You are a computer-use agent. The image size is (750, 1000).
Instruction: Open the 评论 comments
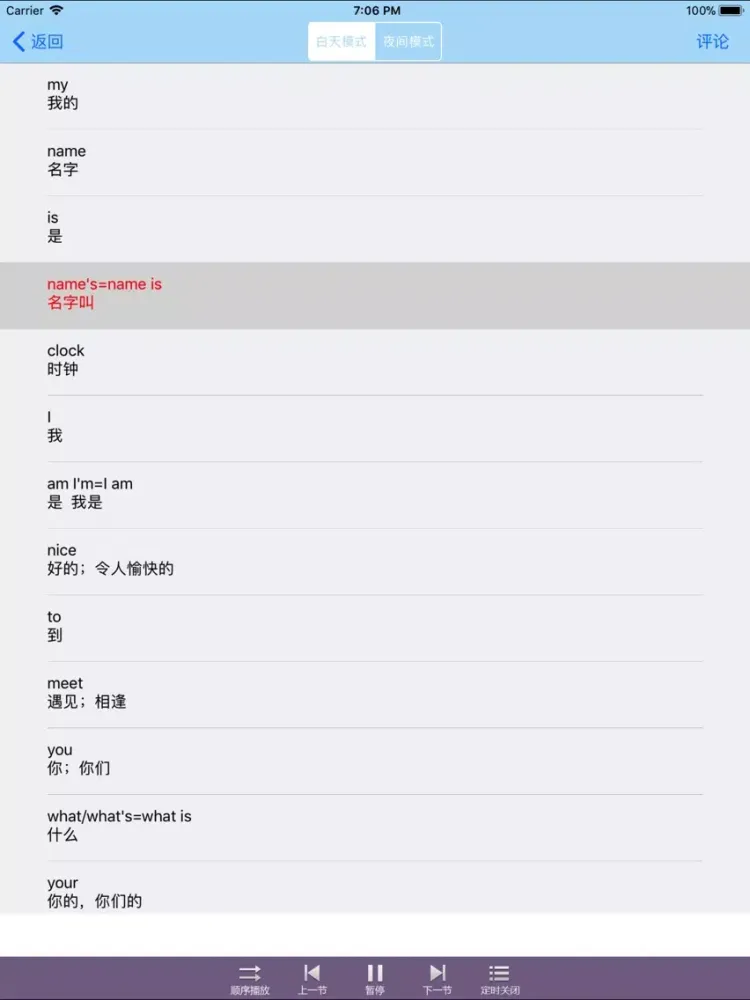tap(712, 41)
